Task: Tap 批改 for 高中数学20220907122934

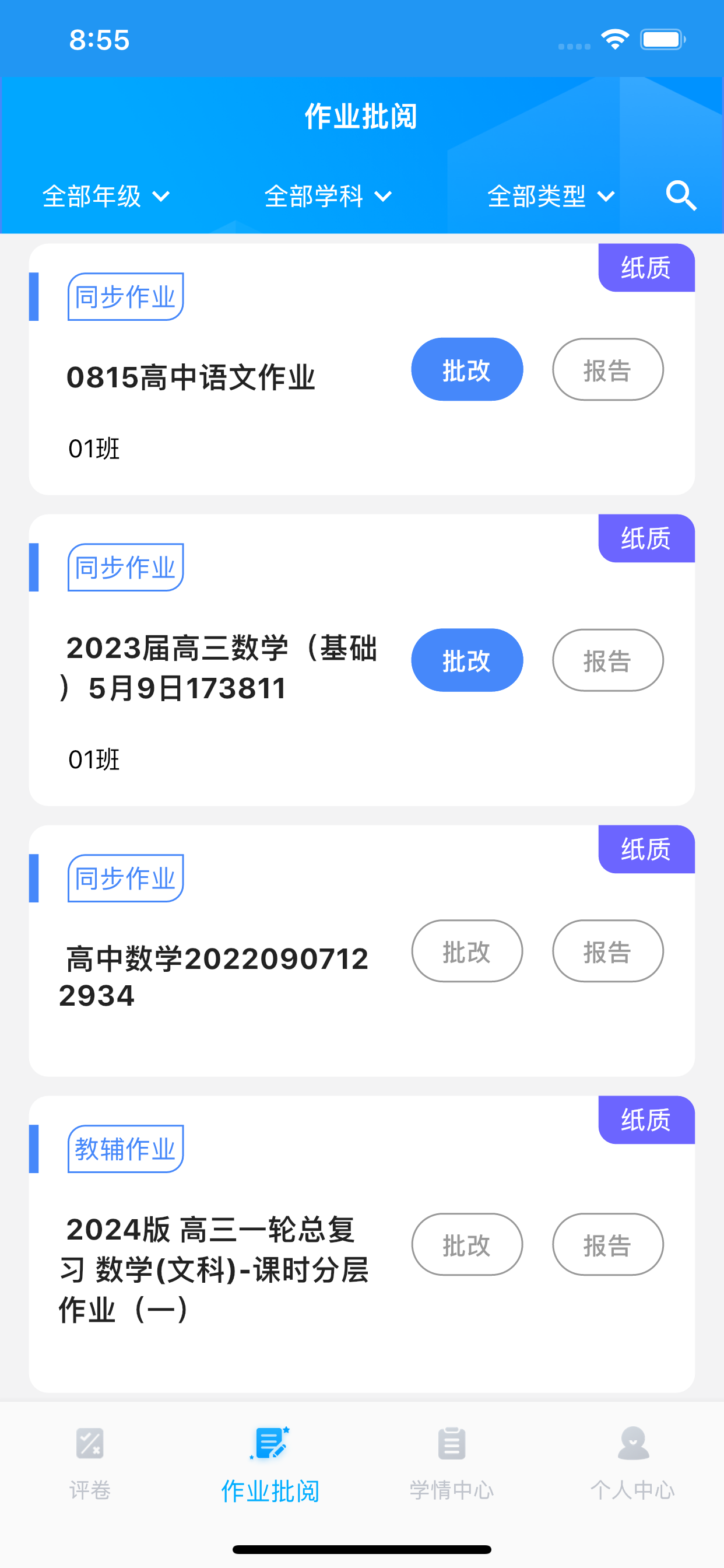Action: (467, 951)
